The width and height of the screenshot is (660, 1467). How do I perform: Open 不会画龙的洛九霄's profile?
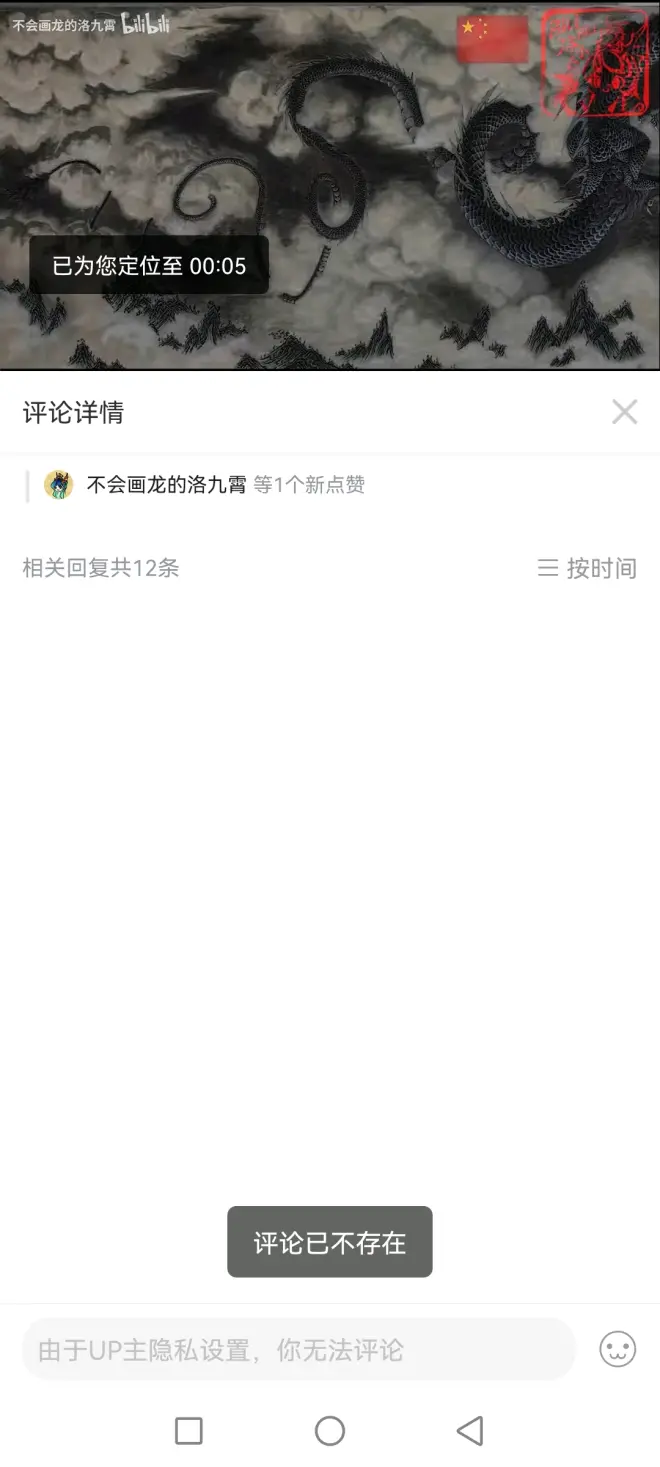[165, 485]
